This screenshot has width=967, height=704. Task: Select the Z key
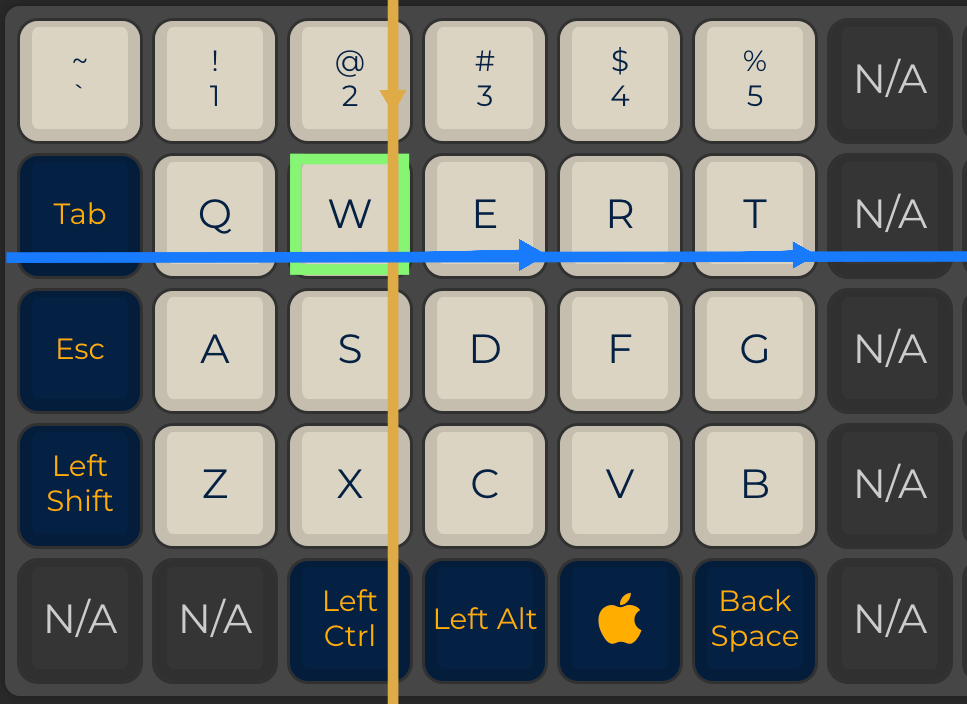(x=215, y=484)
